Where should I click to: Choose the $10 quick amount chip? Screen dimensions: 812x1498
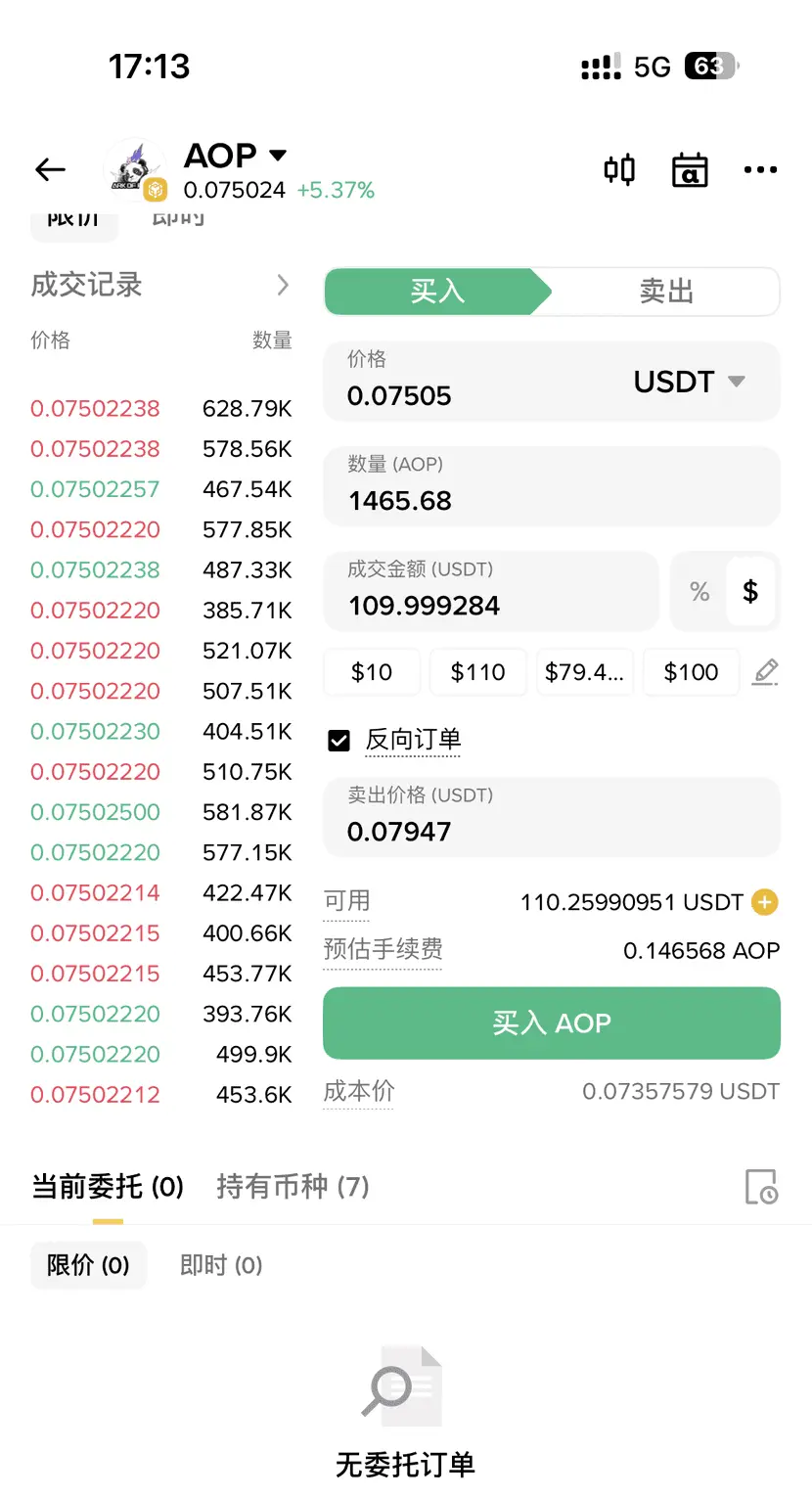click(x=372, y=672)
